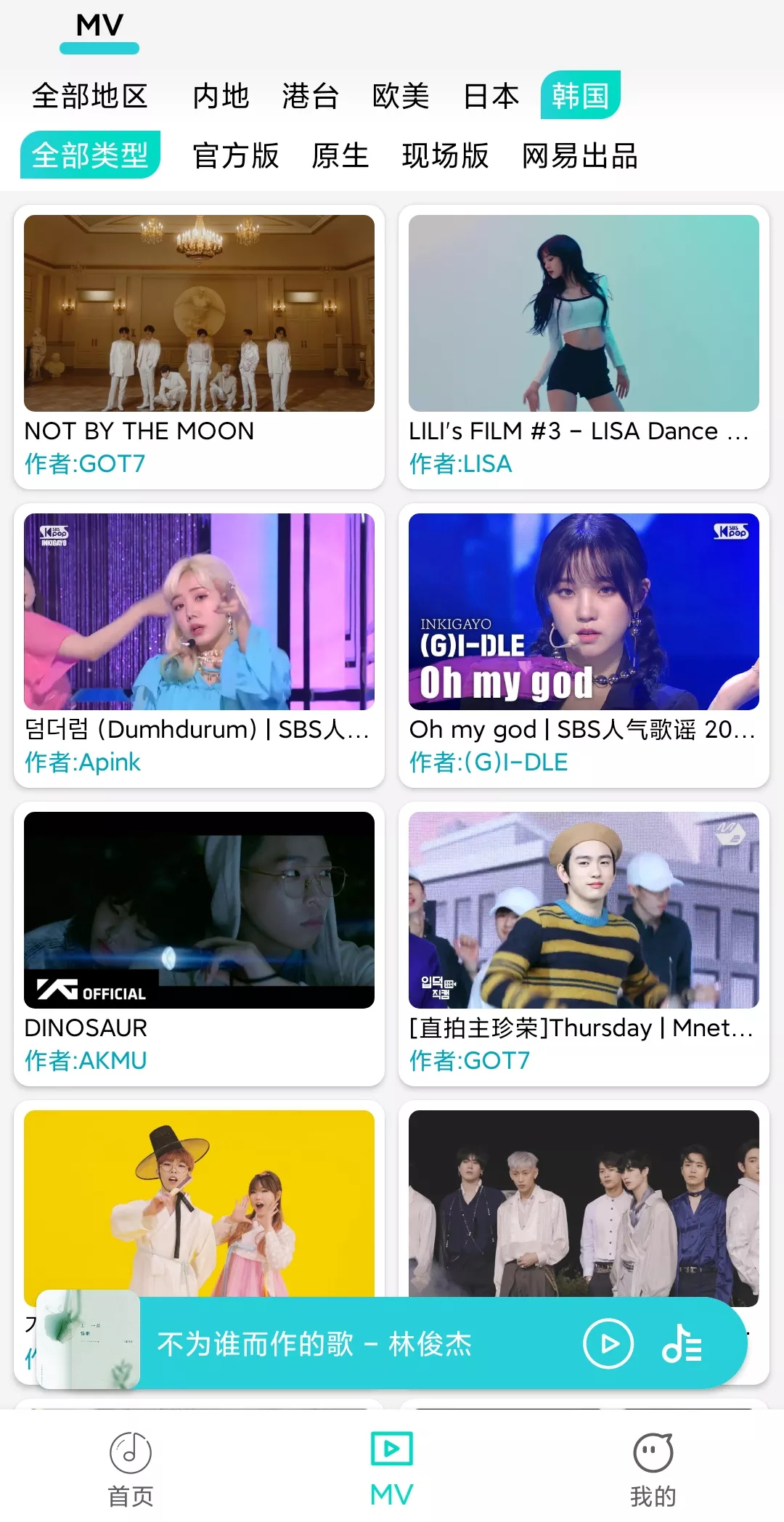Play the NOT BY THE MOON MV thumbnail
This screenshot has width=784, height=1522.
(198, 314)
